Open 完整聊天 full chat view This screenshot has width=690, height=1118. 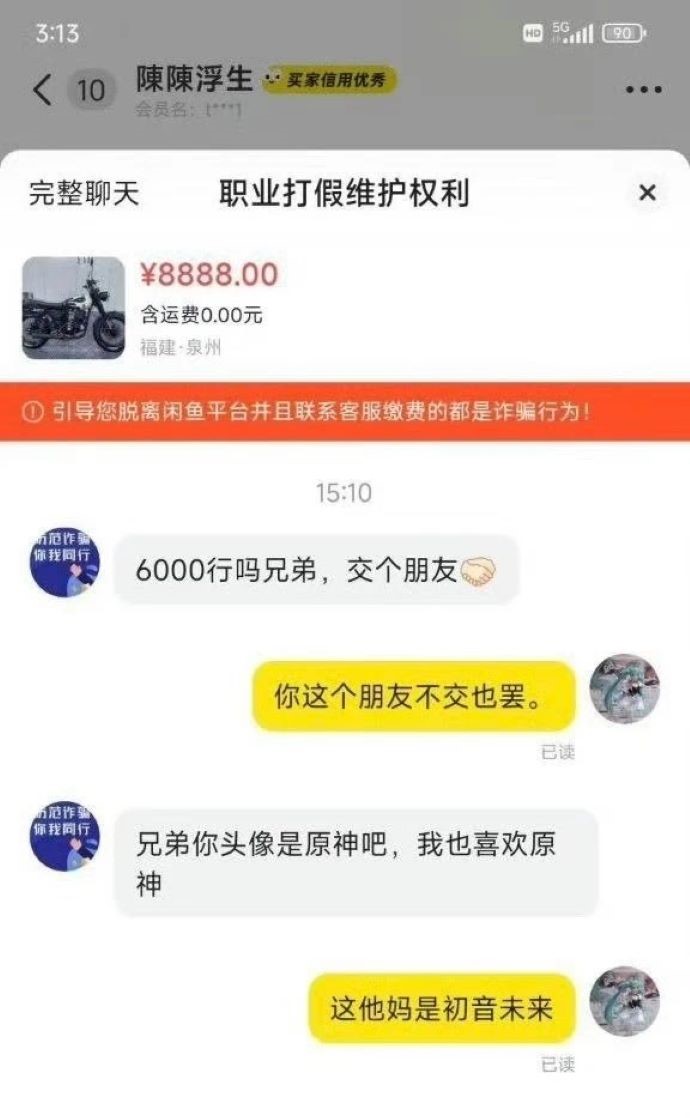(84, 194)
